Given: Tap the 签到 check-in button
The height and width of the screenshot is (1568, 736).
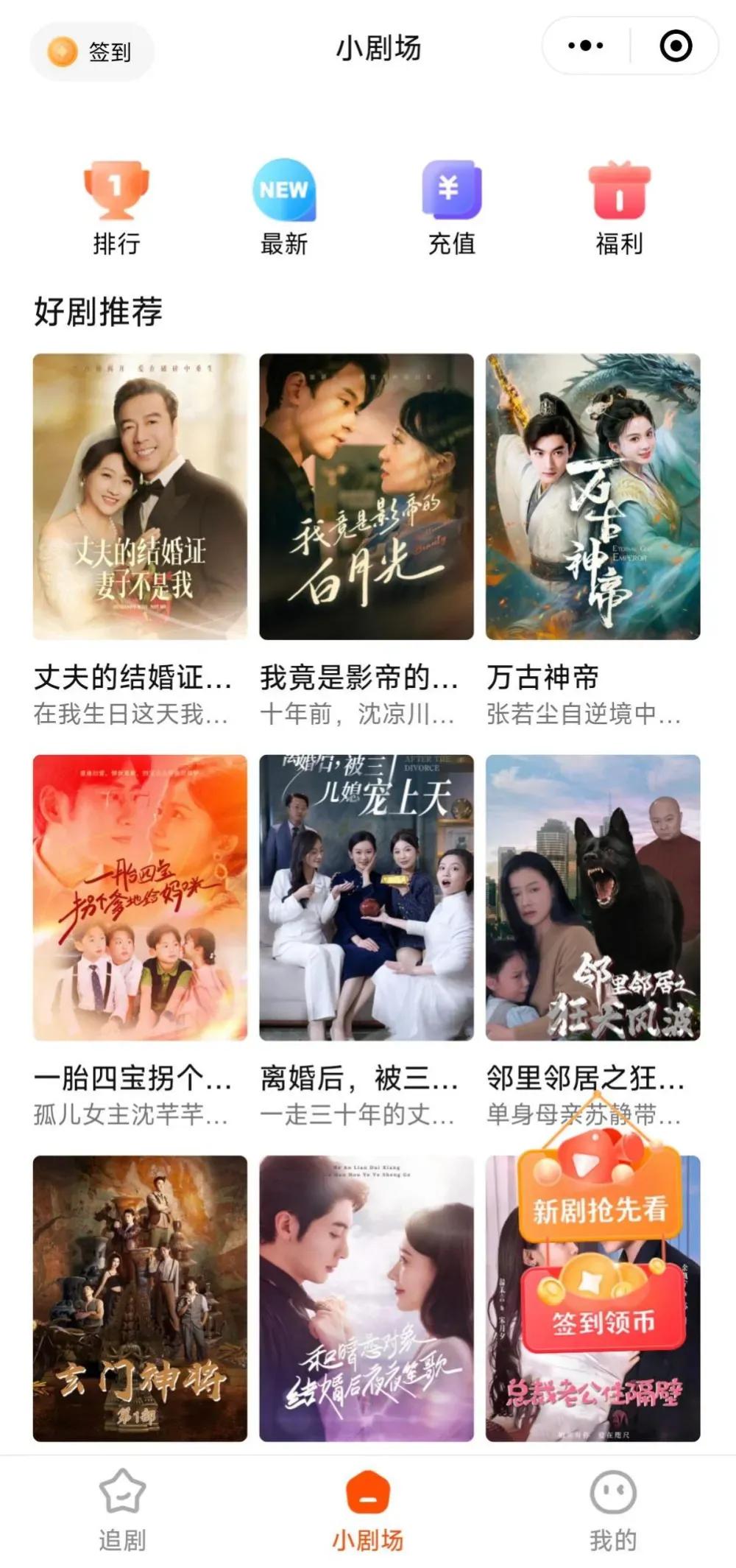Looking at the screenshot, I should click(91, 52).
